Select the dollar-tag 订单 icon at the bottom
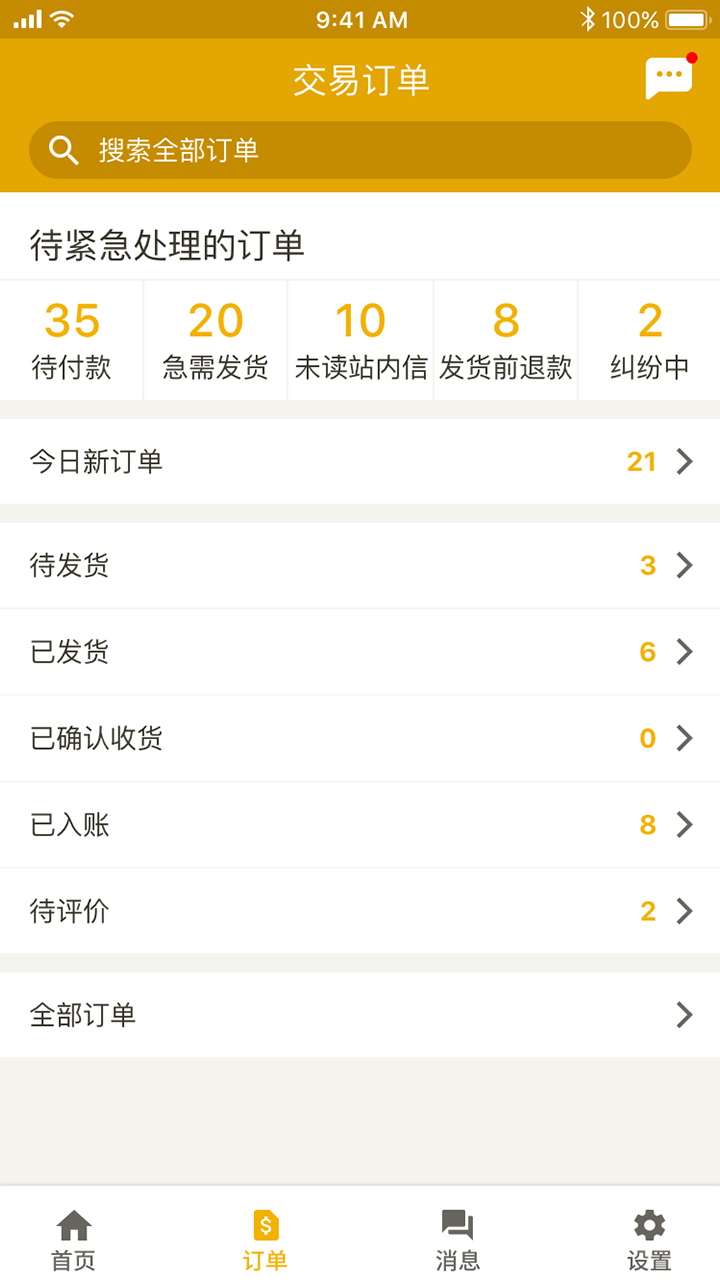 pyautogui.click(x=263, y=1223)
